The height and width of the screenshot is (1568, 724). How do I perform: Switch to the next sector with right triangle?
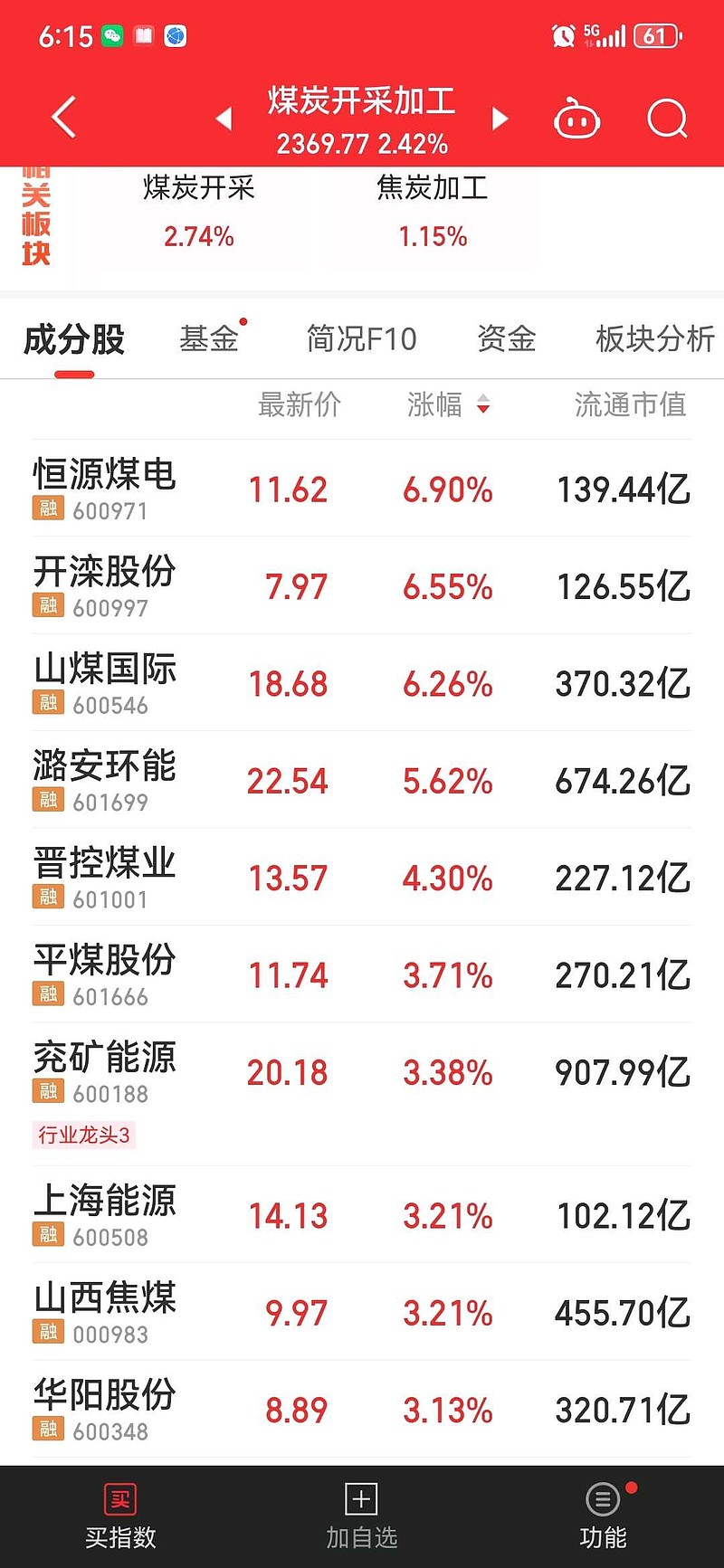click(x=500, y=119)
